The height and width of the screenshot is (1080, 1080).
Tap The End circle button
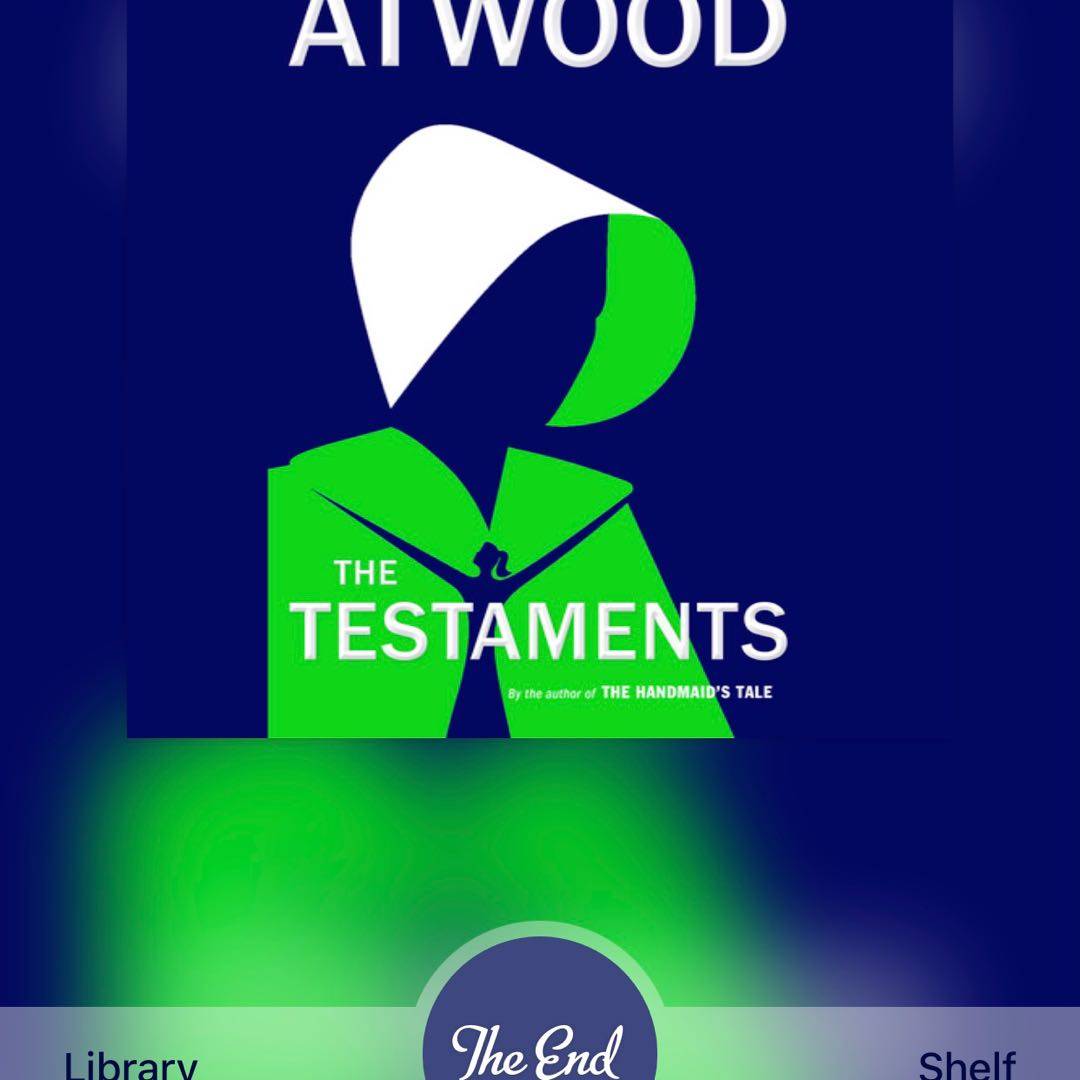click(x=540, y=1040)
